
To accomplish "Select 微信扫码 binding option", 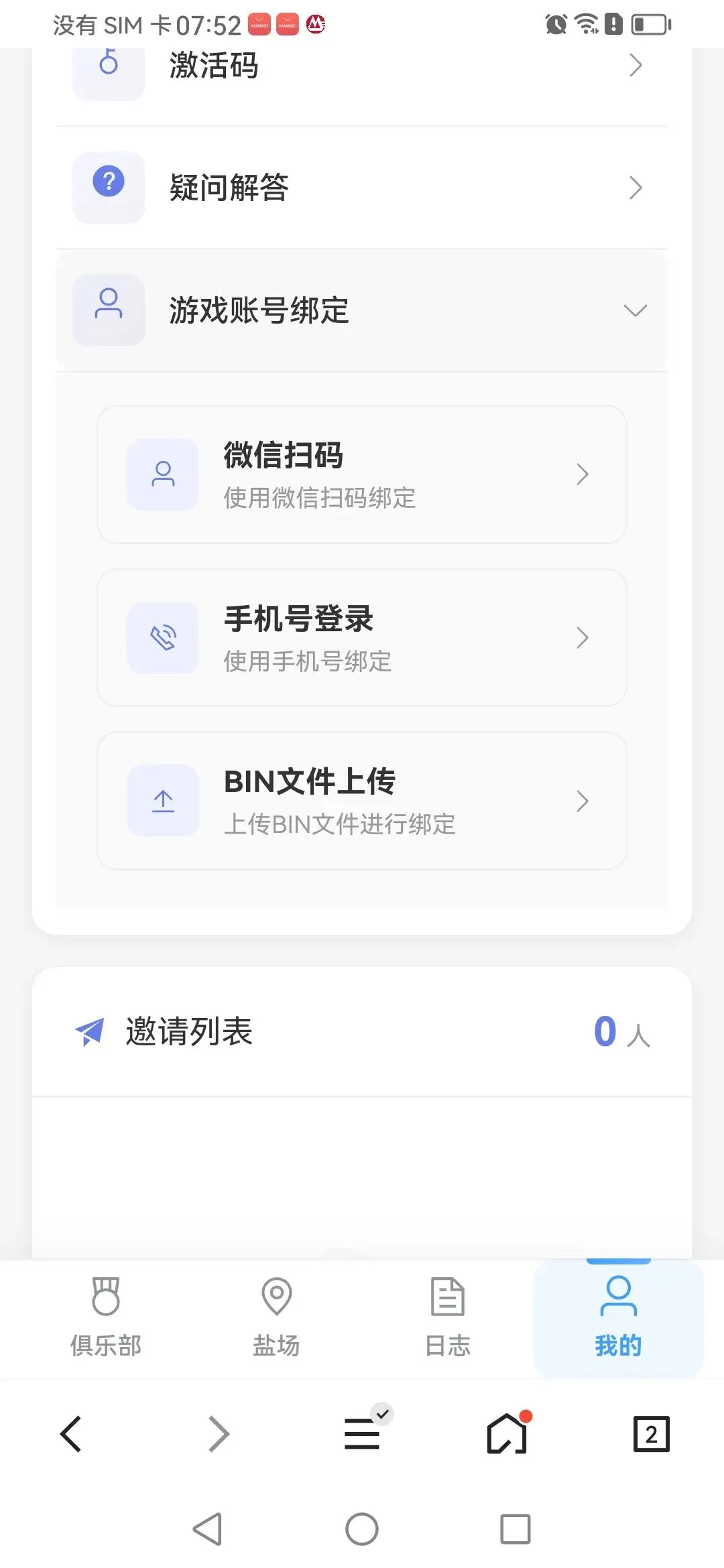I will pos(362,474).
